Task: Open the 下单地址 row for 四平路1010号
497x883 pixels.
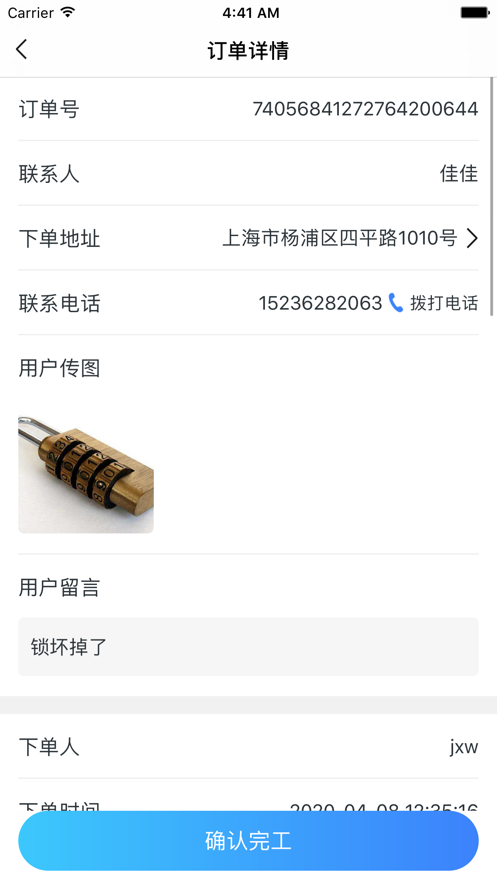Action: (x=248, y=238)
